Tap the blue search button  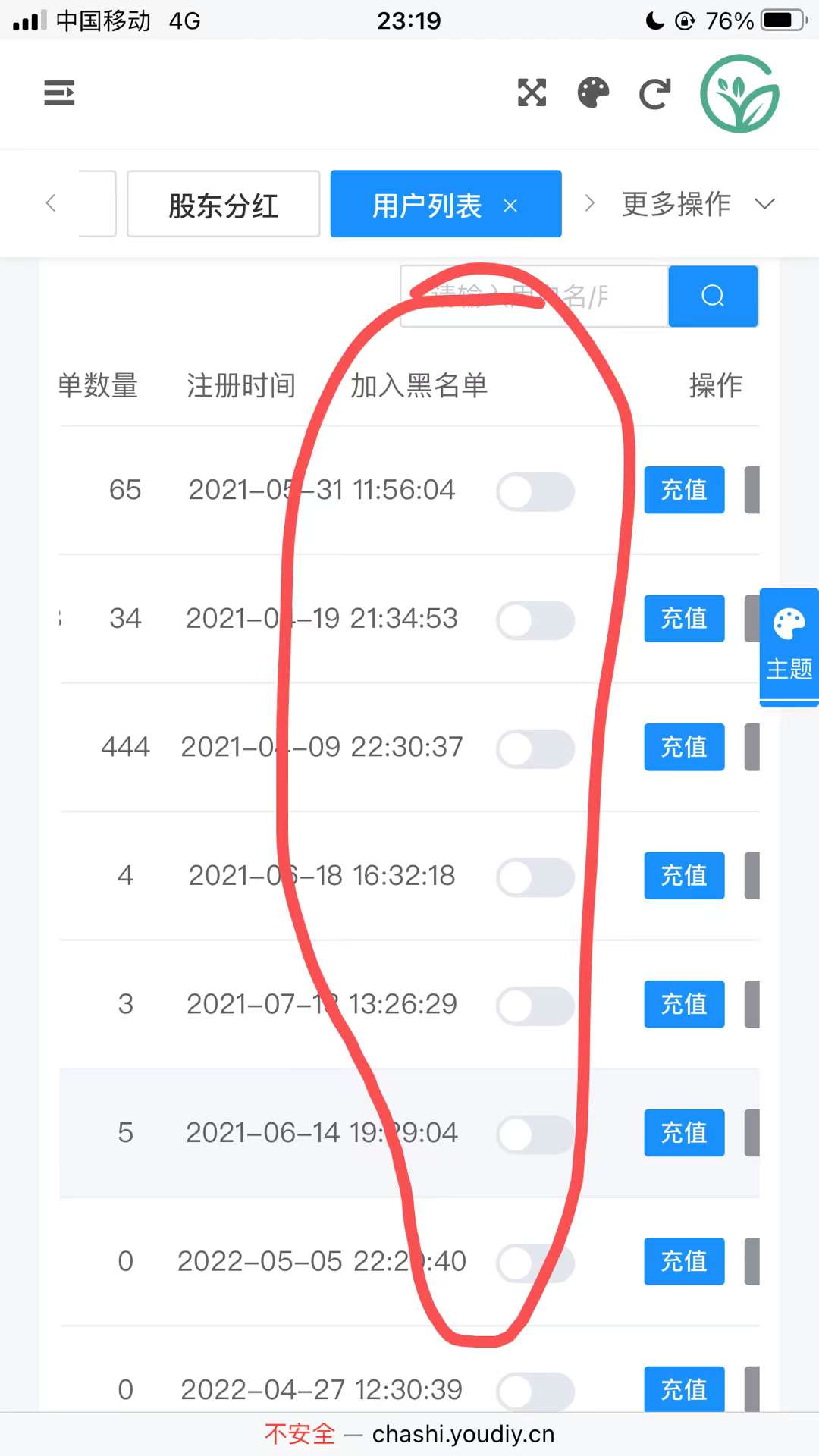coord(712,296)
